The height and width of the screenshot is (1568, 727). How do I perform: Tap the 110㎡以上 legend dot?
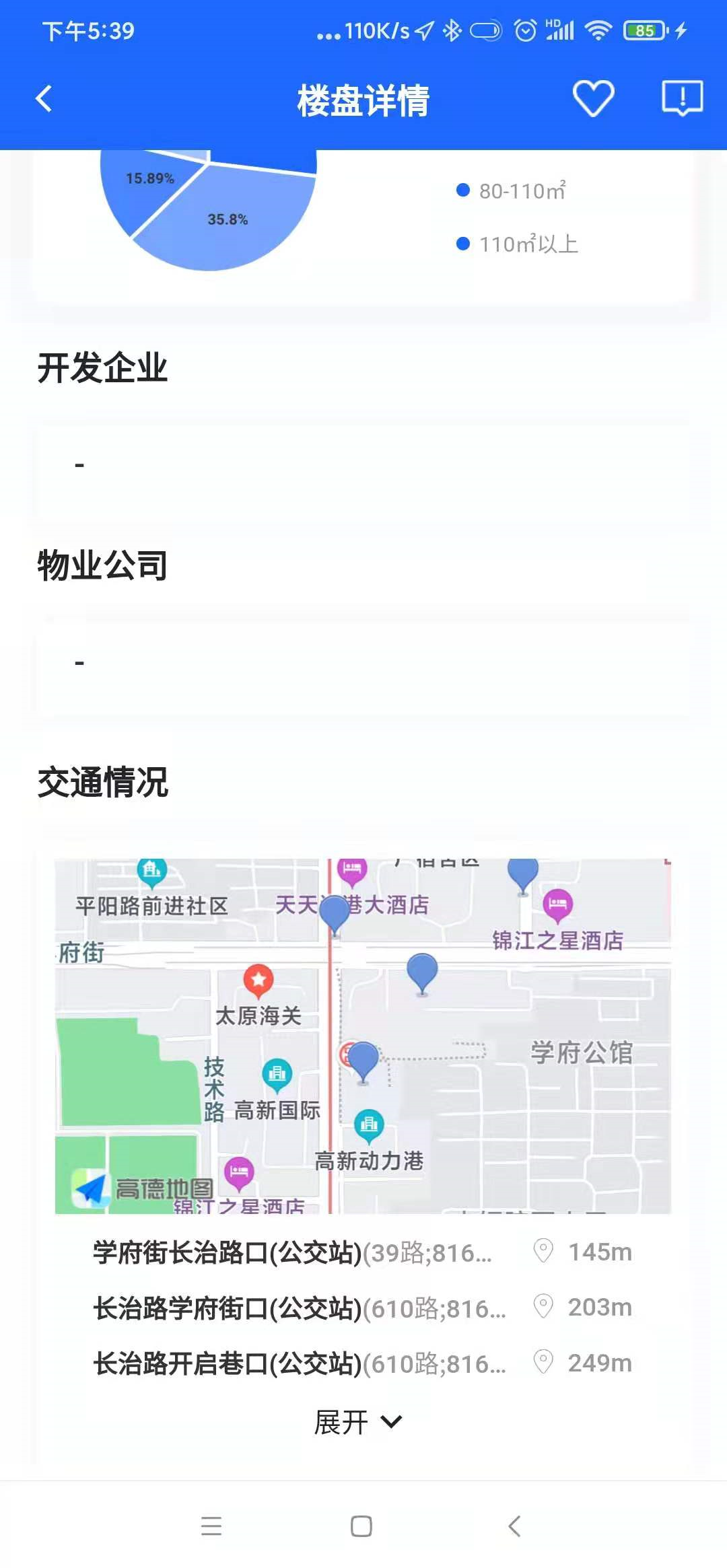click(462, 242)
